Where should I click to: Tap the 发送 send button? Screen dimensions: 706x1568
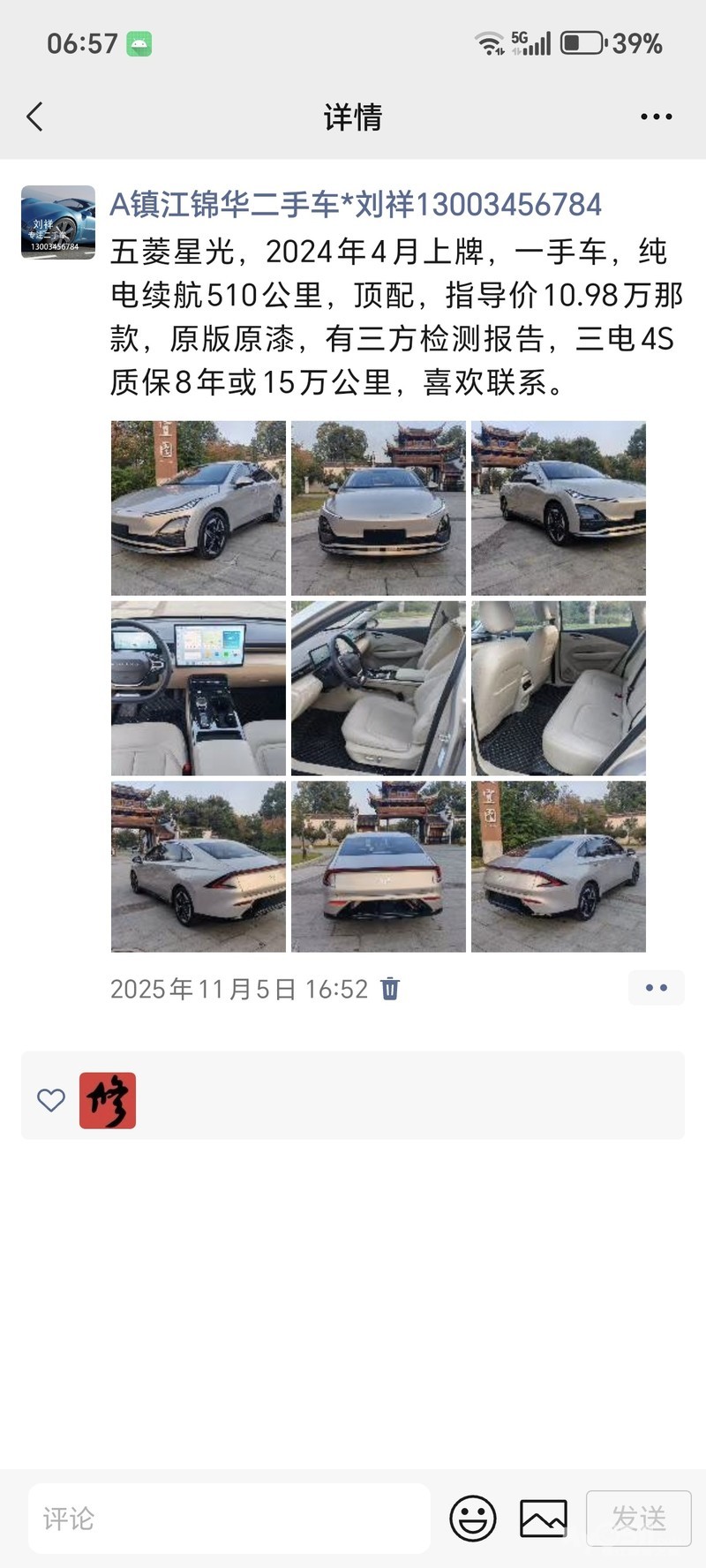point(639,1519)
